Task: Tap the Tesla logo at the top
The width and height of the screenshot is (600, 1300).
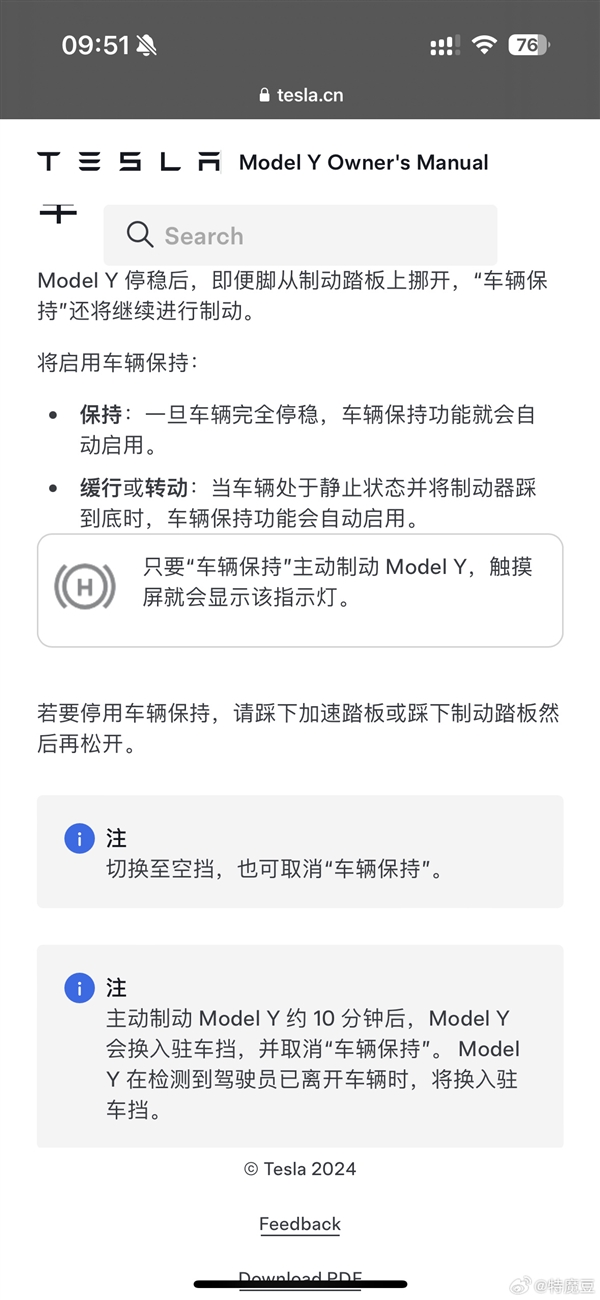Action: [x=128, y=162]
